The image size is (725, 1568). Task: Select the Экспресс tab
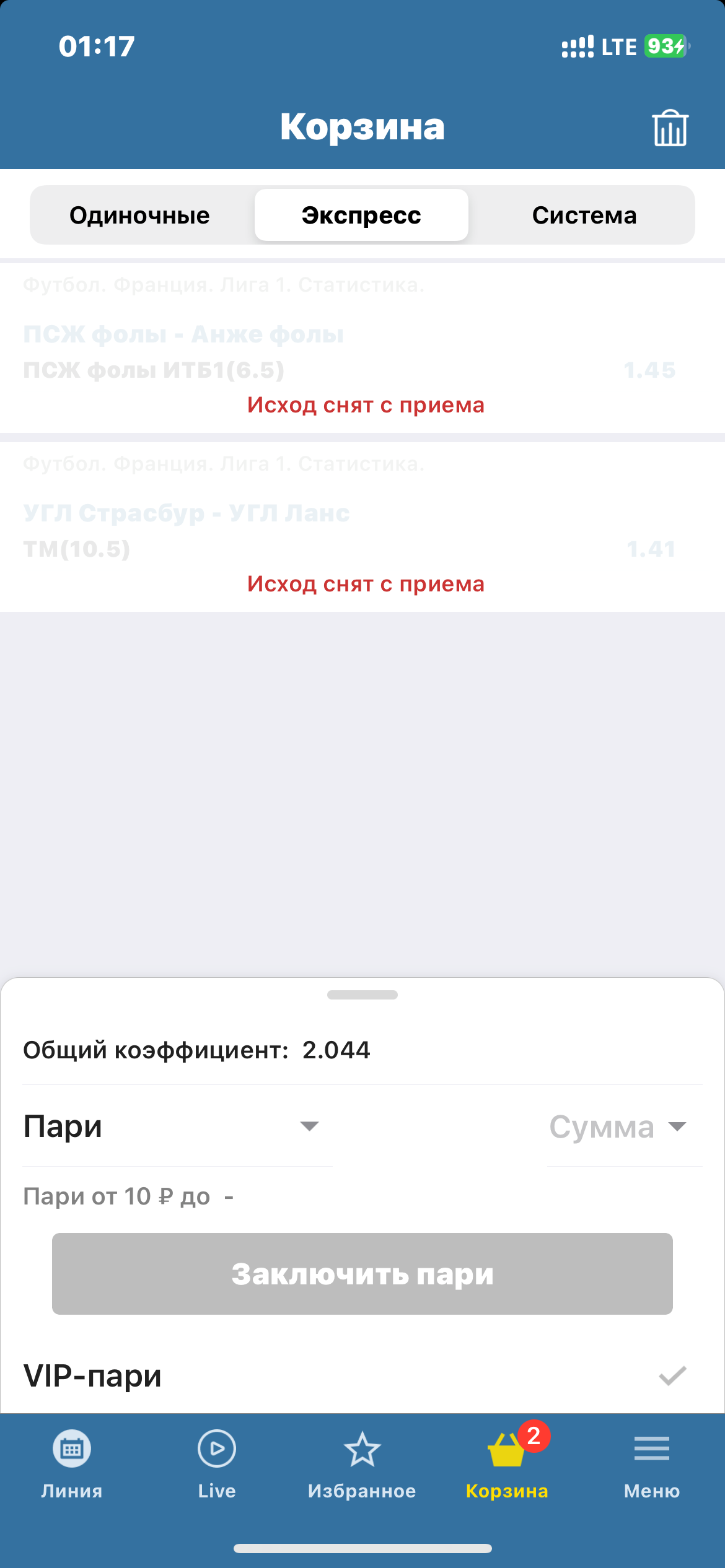361,216
